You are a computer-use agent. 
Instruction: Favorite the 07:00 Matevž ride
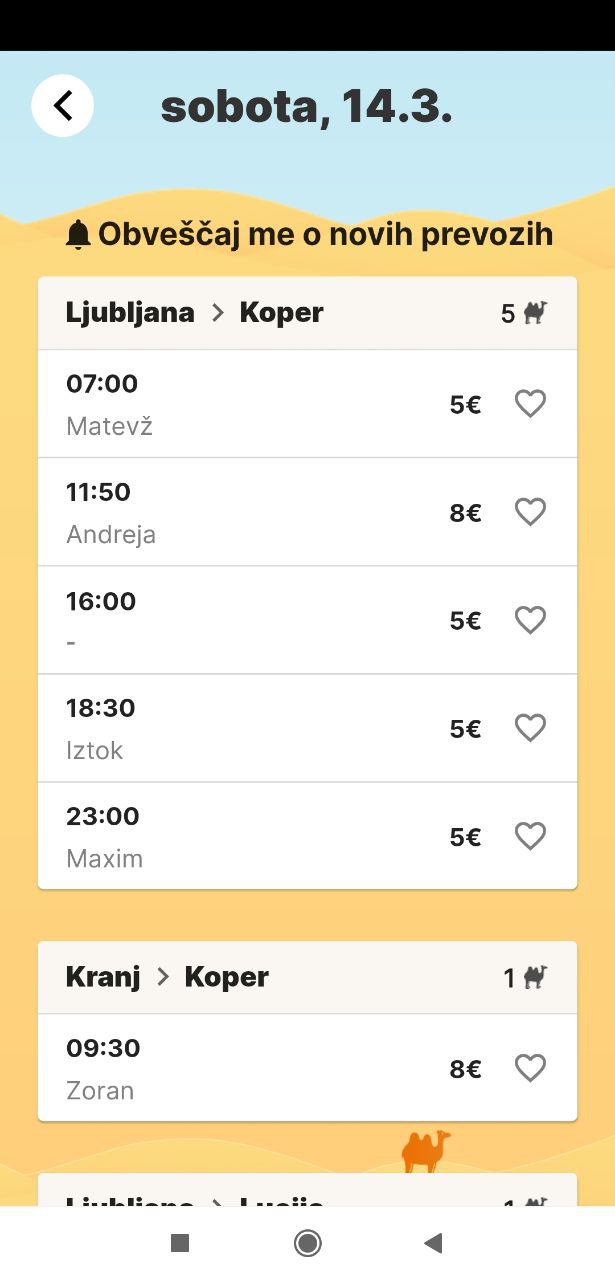coord(530,404)
